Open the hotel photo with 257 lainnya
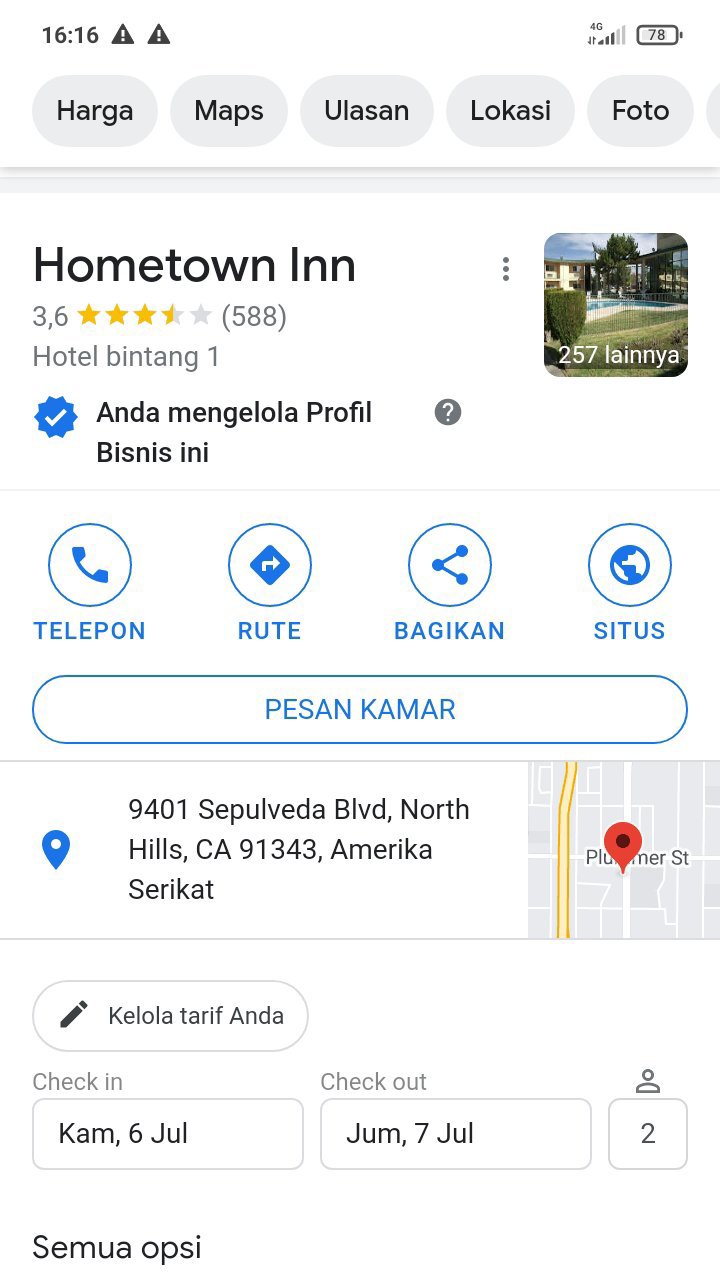Image resolution: width=720 pixels, height=1280 pixels. [x=616, y=305]
